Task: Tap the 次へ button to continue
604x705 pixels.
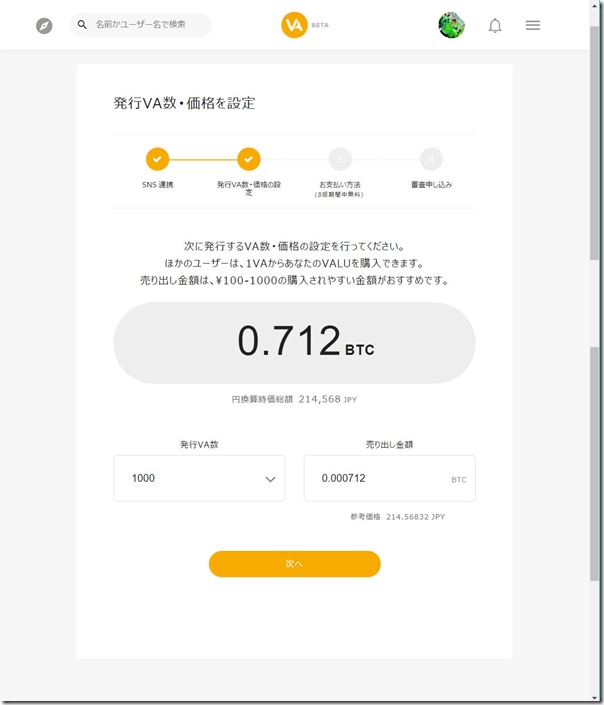Action: [294, 564]
